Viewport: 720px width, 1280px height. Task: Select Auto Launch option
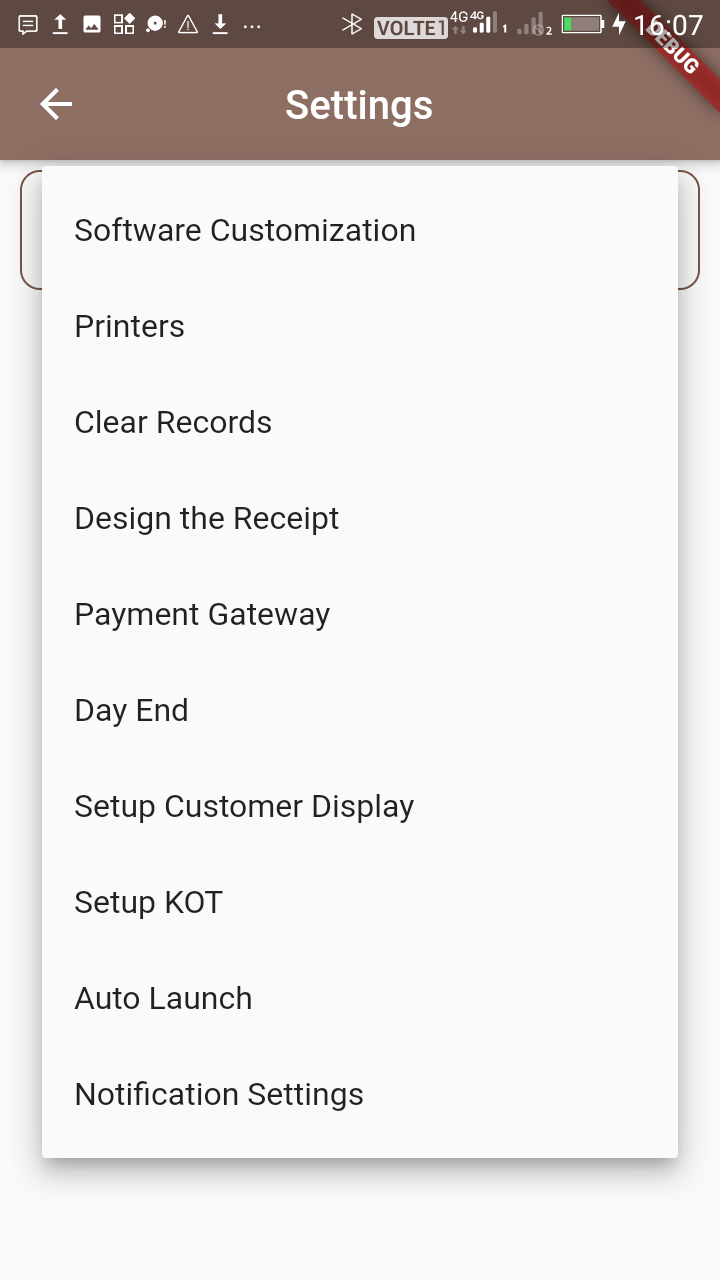(163, 998)
